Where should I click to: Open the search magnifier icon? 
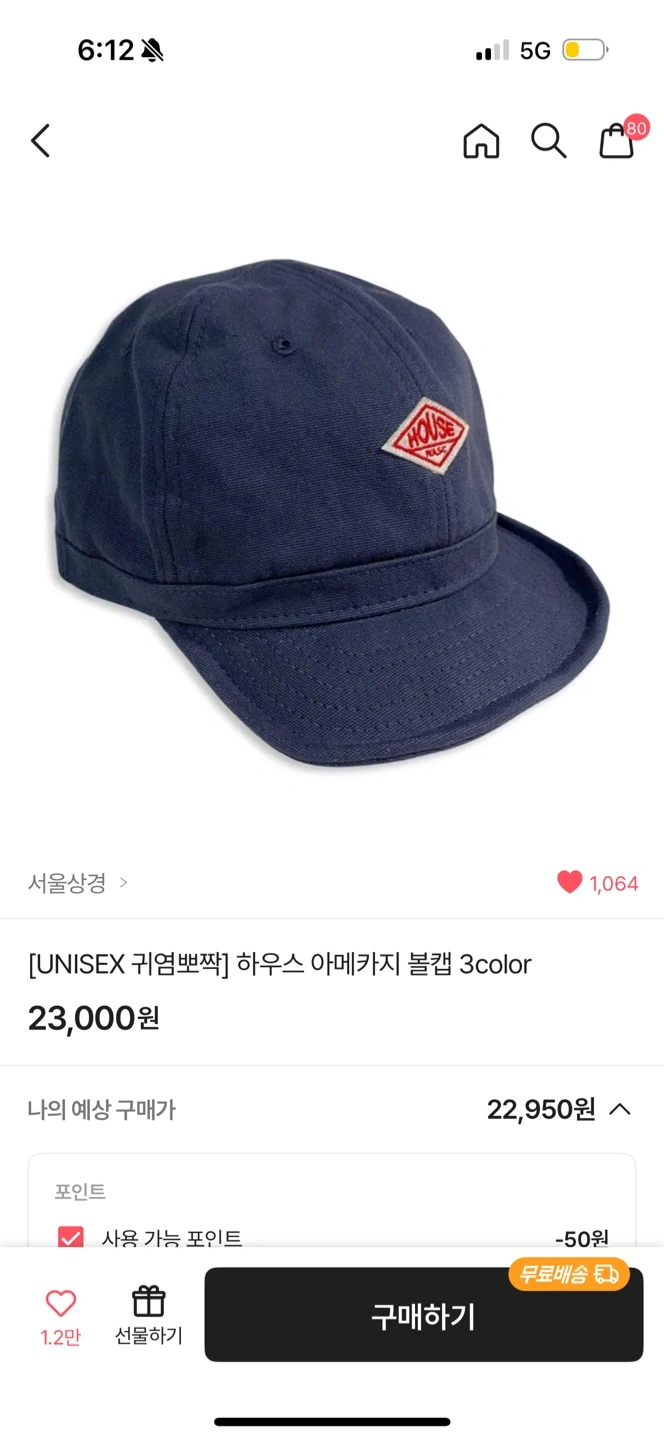tap(548, 141)
